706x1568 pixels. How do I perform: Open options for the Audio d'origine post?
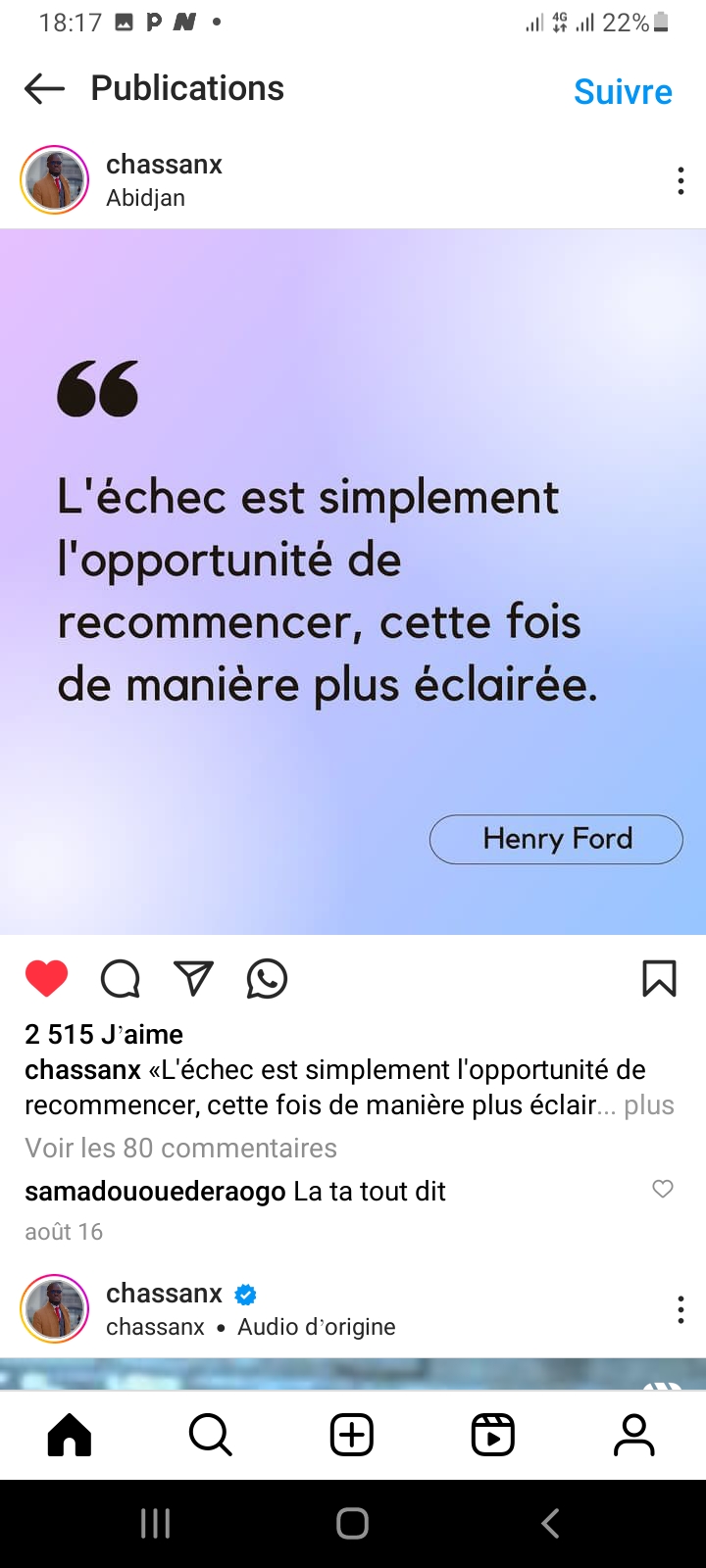[681, 1309]
